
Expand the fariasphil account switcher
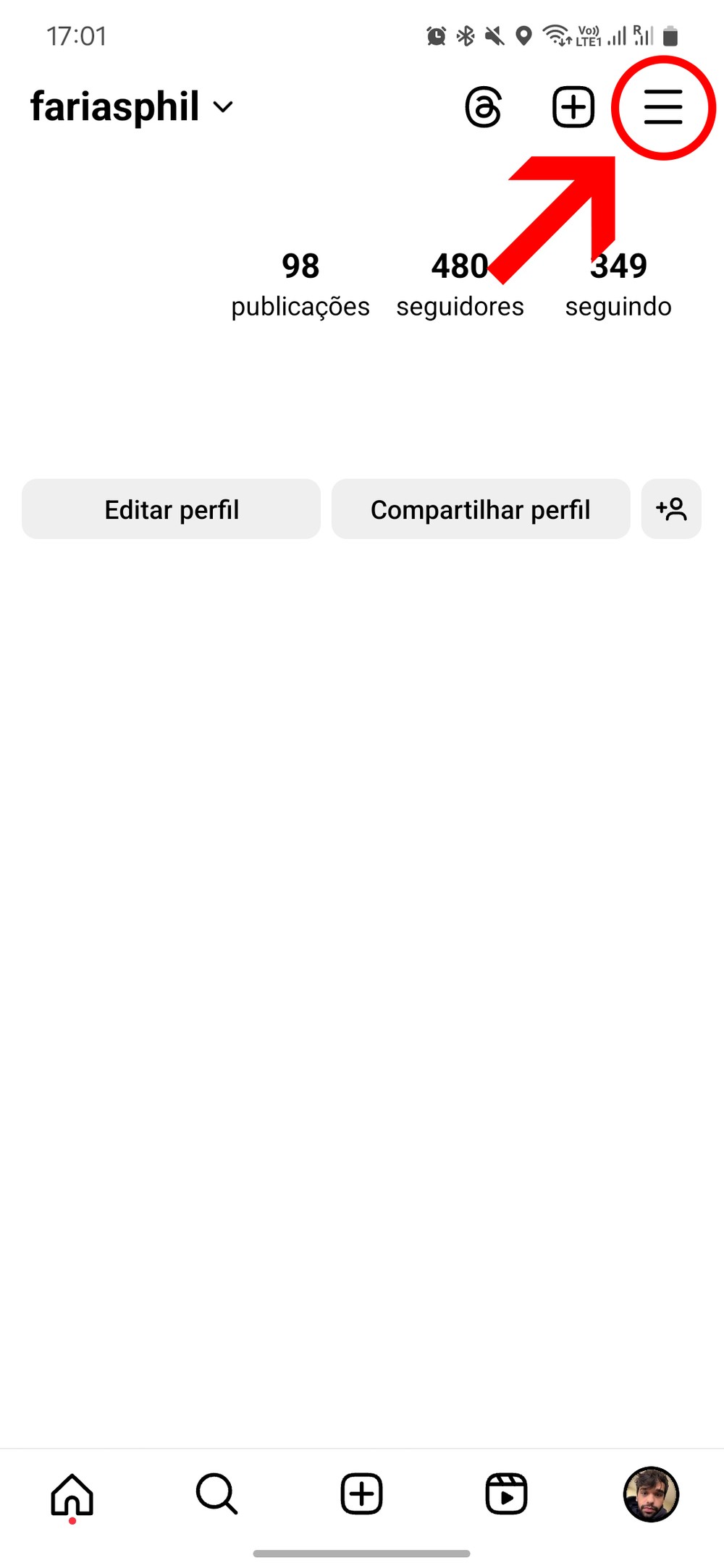tap(132, 107)
